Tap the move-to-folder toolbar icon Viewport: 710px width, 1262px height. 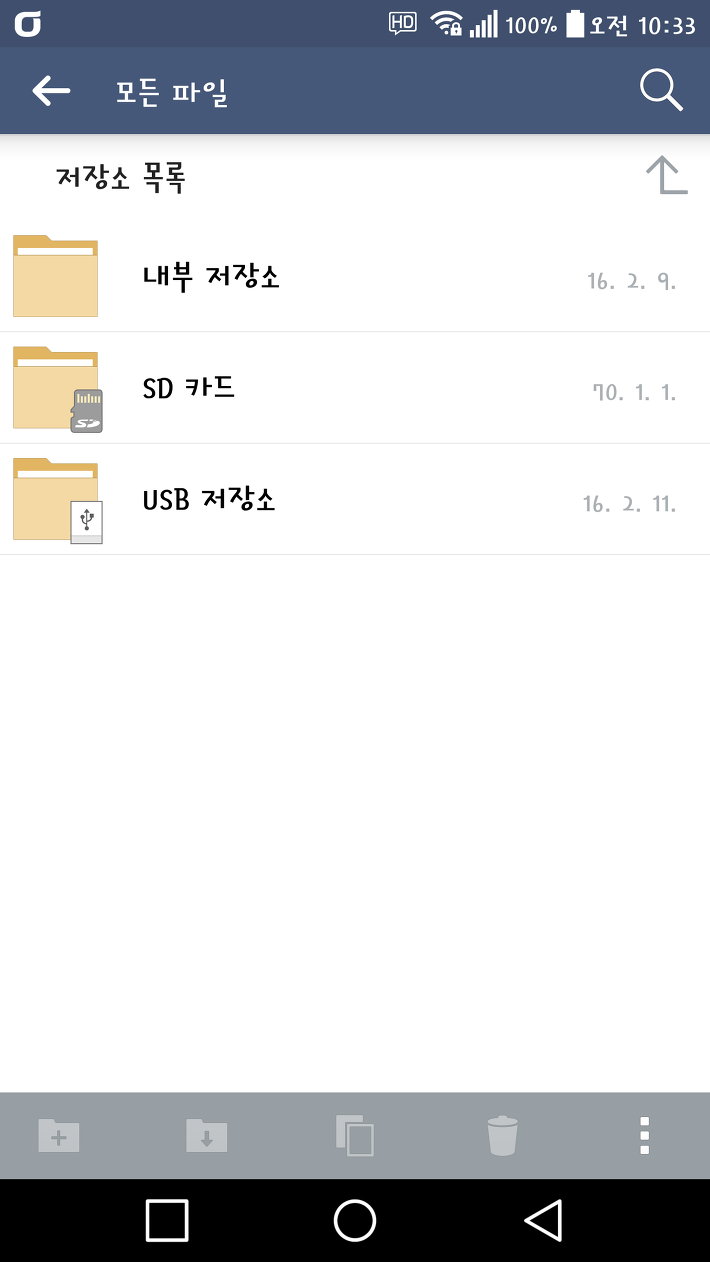(x=207, y=1135)
